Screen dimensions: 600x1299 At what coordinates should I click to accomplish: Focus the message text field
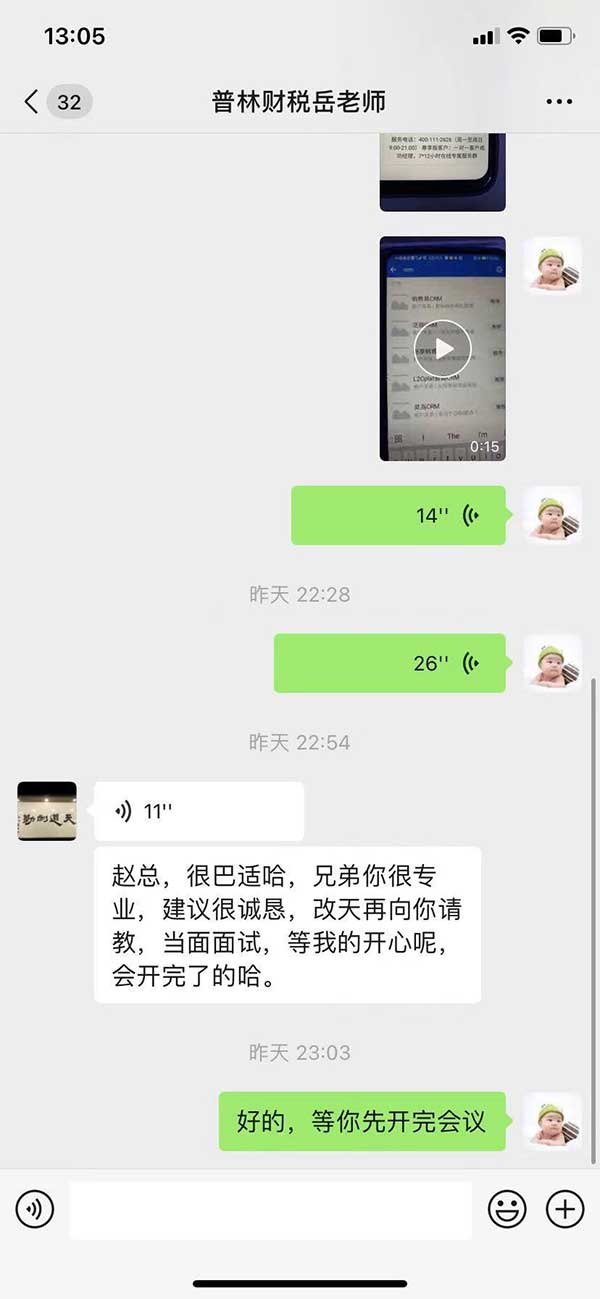click(270, 1210)
